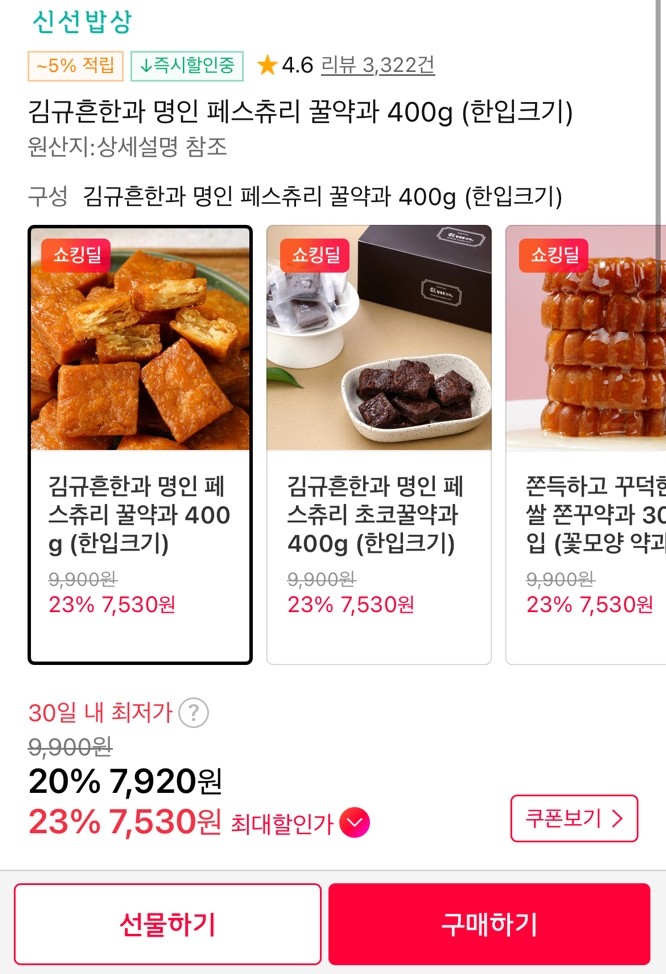The image size is (666, 974).
Task: Open the 30일 내 최저가 help icon
Action: tap(194, 713)
